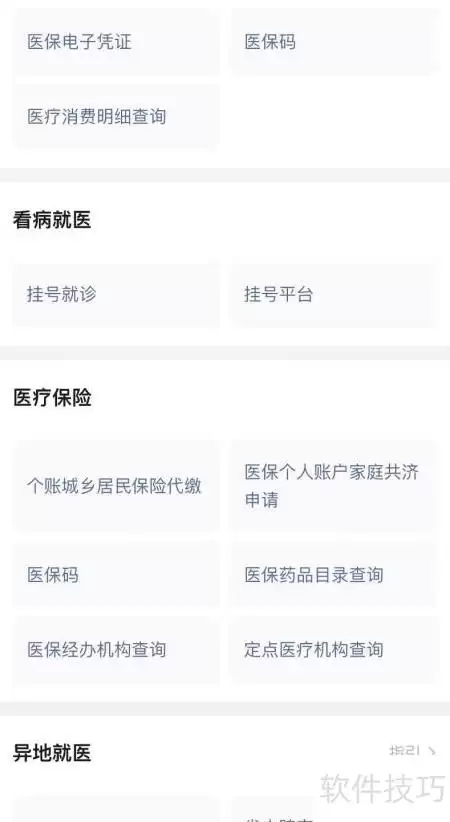Select 挂号就诊 under 看病就医

click(116, 294)
